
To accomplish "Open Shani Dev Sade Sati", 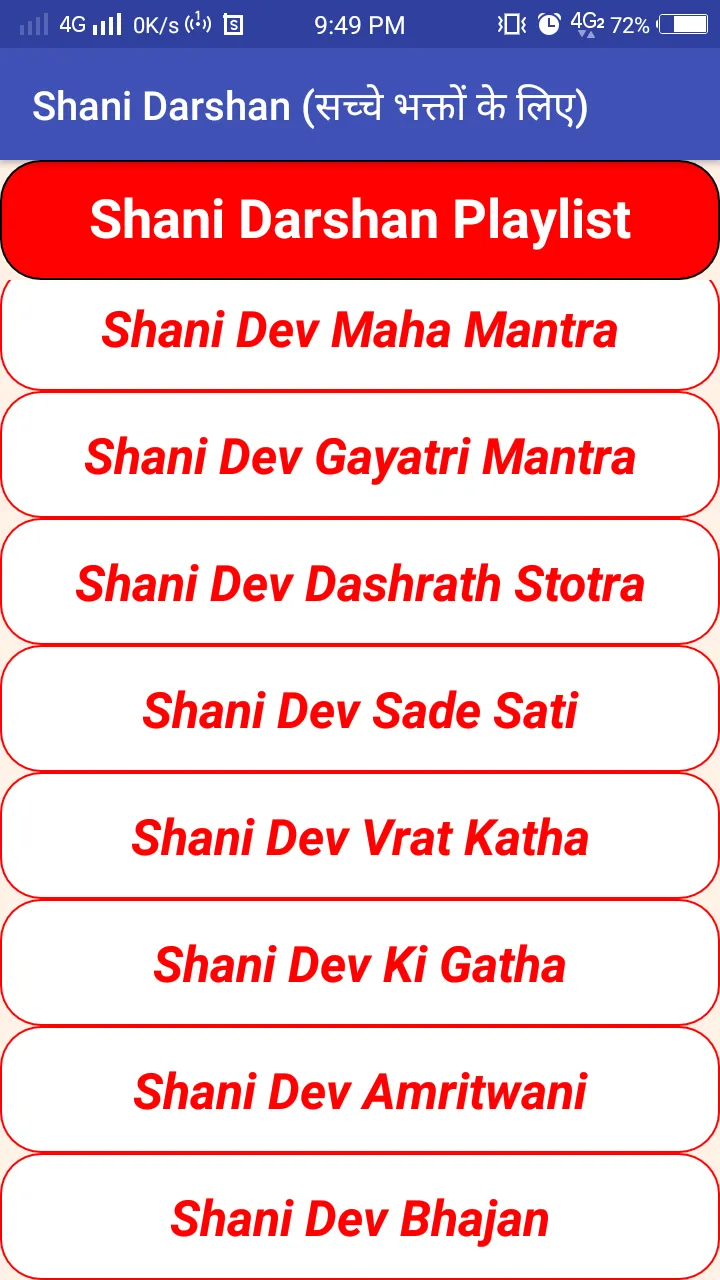I will [x=360, y=709].
